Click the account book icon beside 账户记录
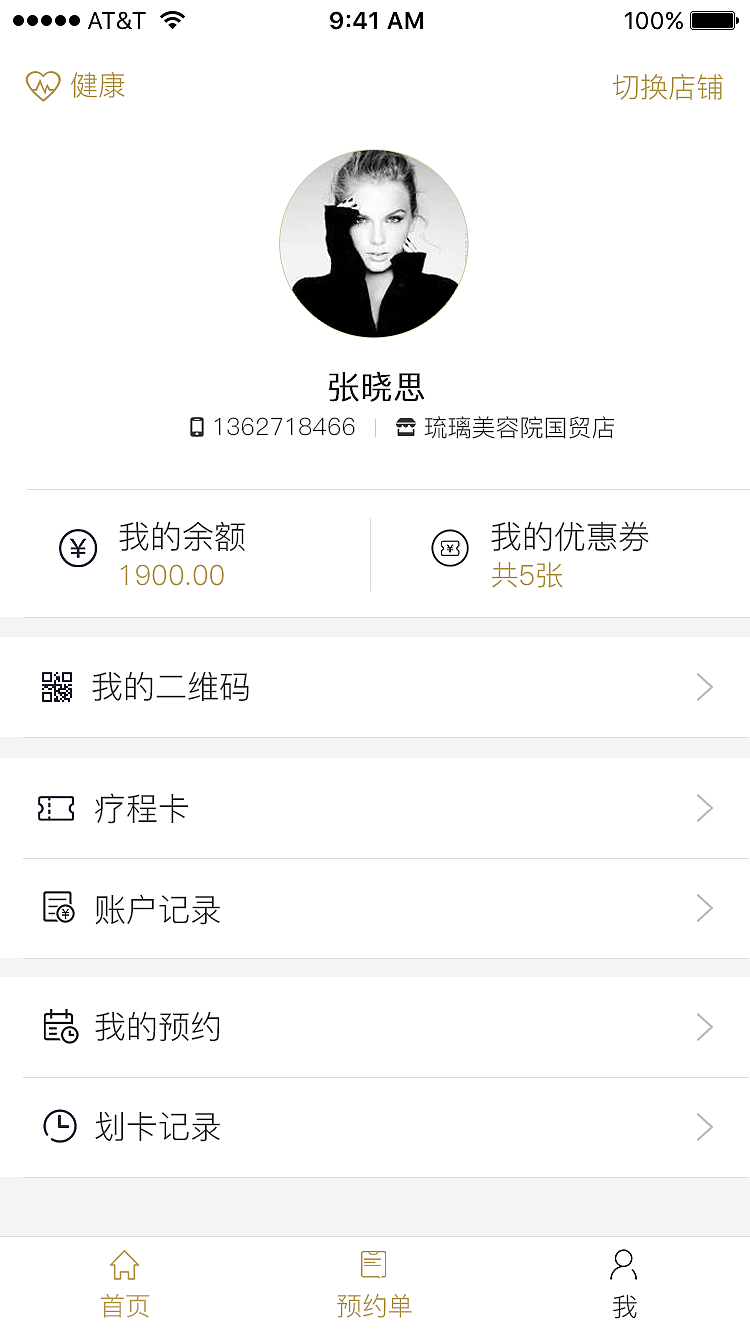Screen dimensions: 750x1335 [x=57, y=908]
